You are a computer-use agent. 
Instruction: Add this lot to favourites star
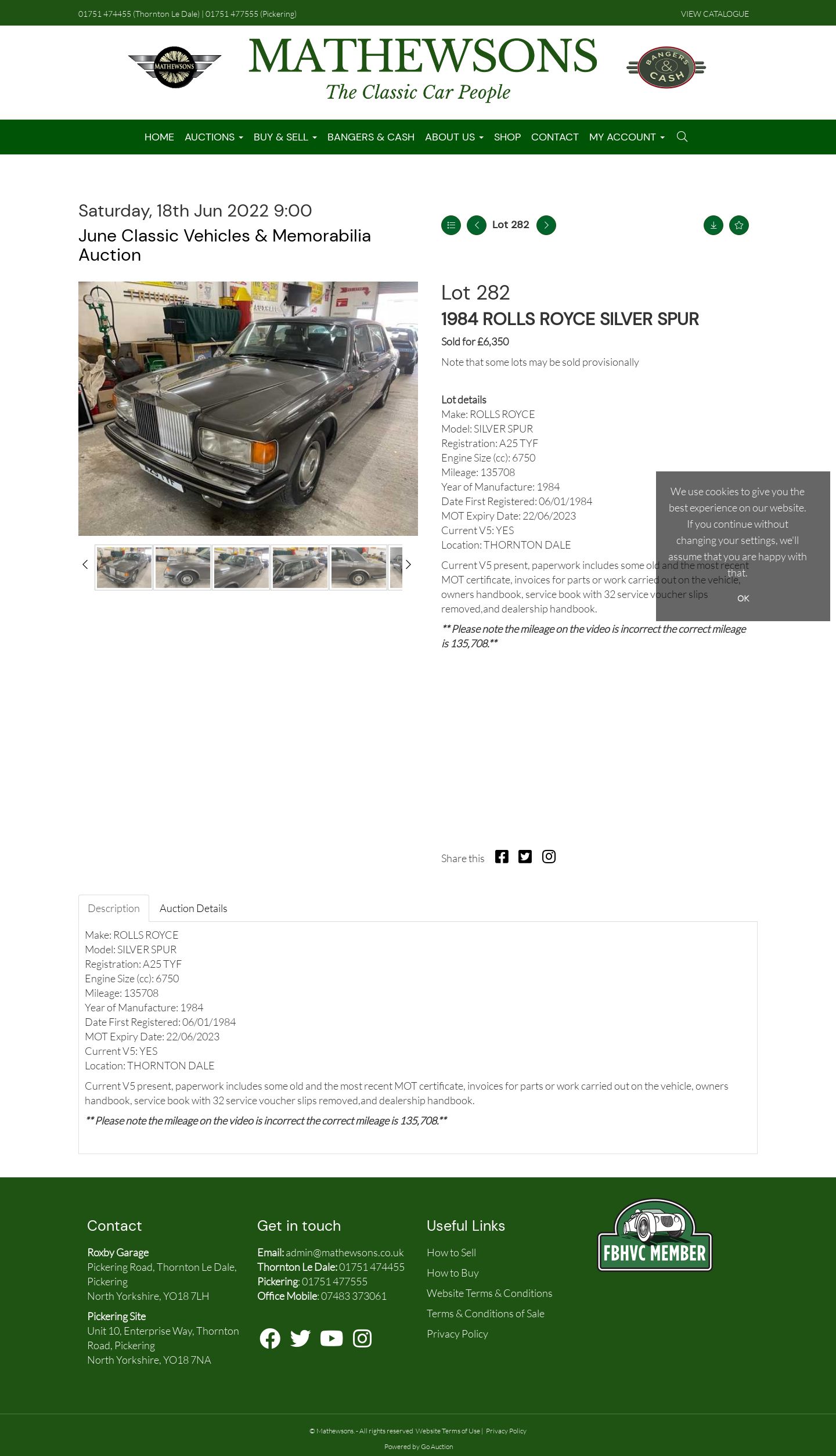[738, 225]
